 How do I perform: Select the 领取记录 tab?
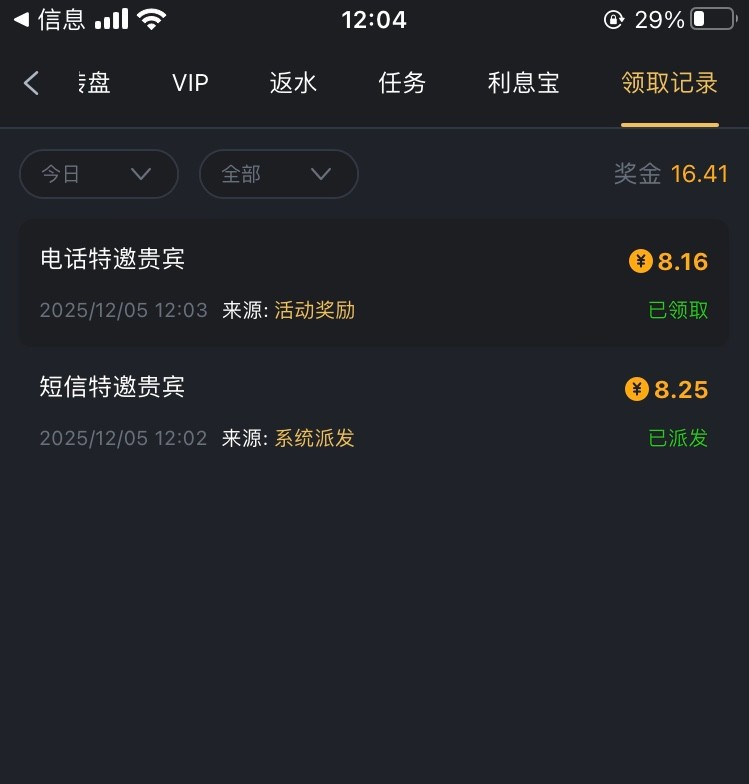669,83
